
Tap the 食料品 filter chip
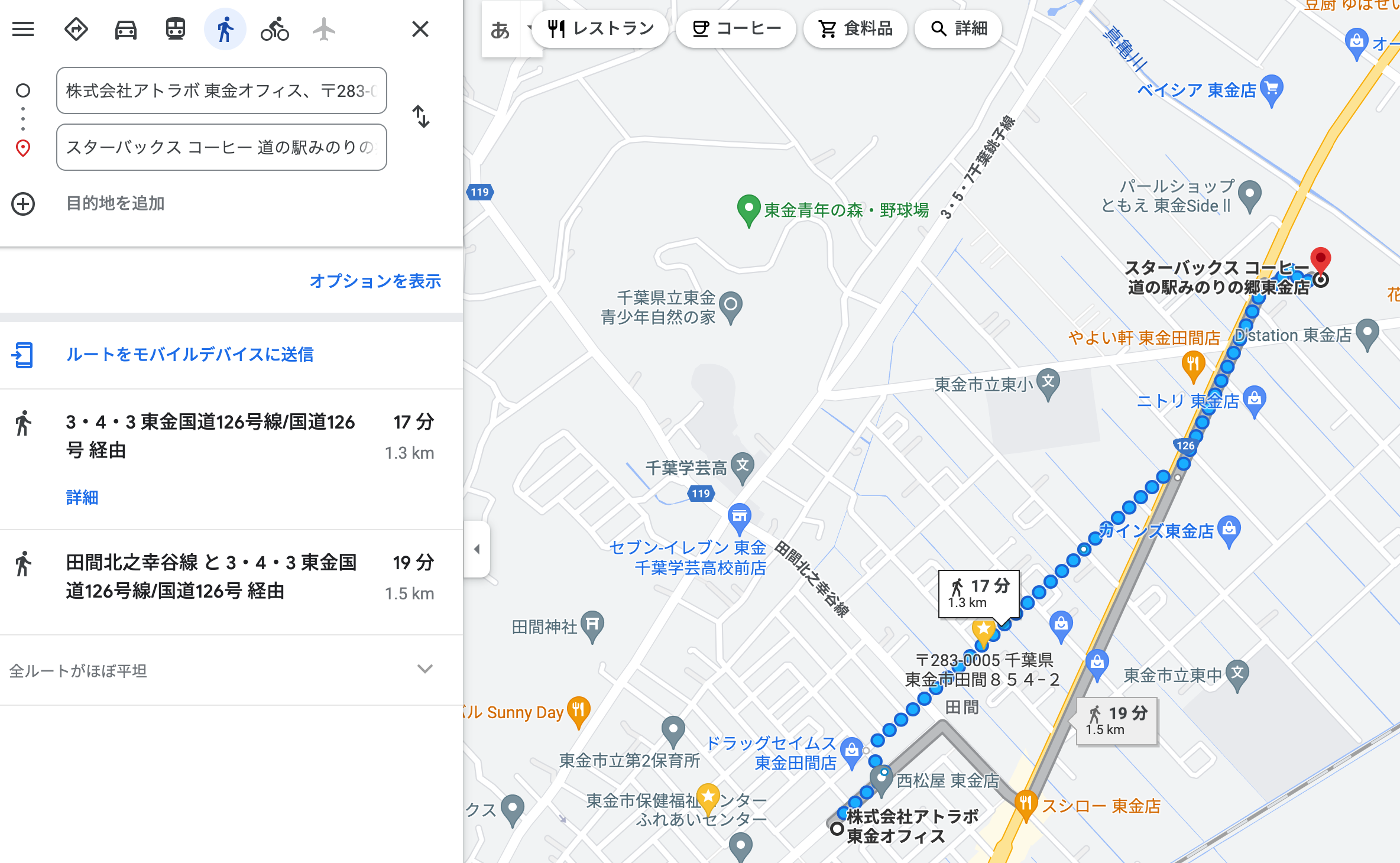tap(855, 28)
